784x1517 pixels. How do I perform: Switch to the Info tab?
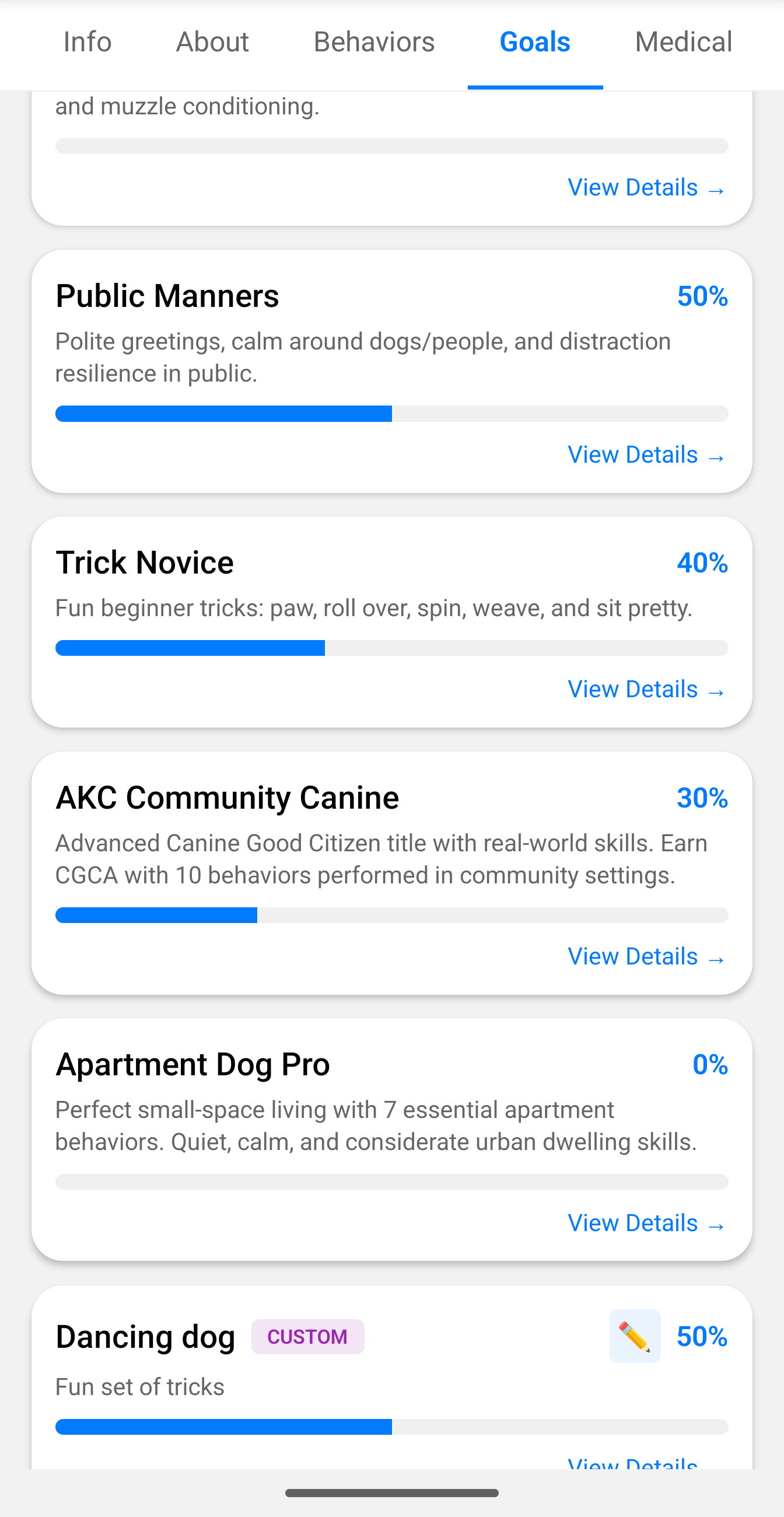pos(87,42)
